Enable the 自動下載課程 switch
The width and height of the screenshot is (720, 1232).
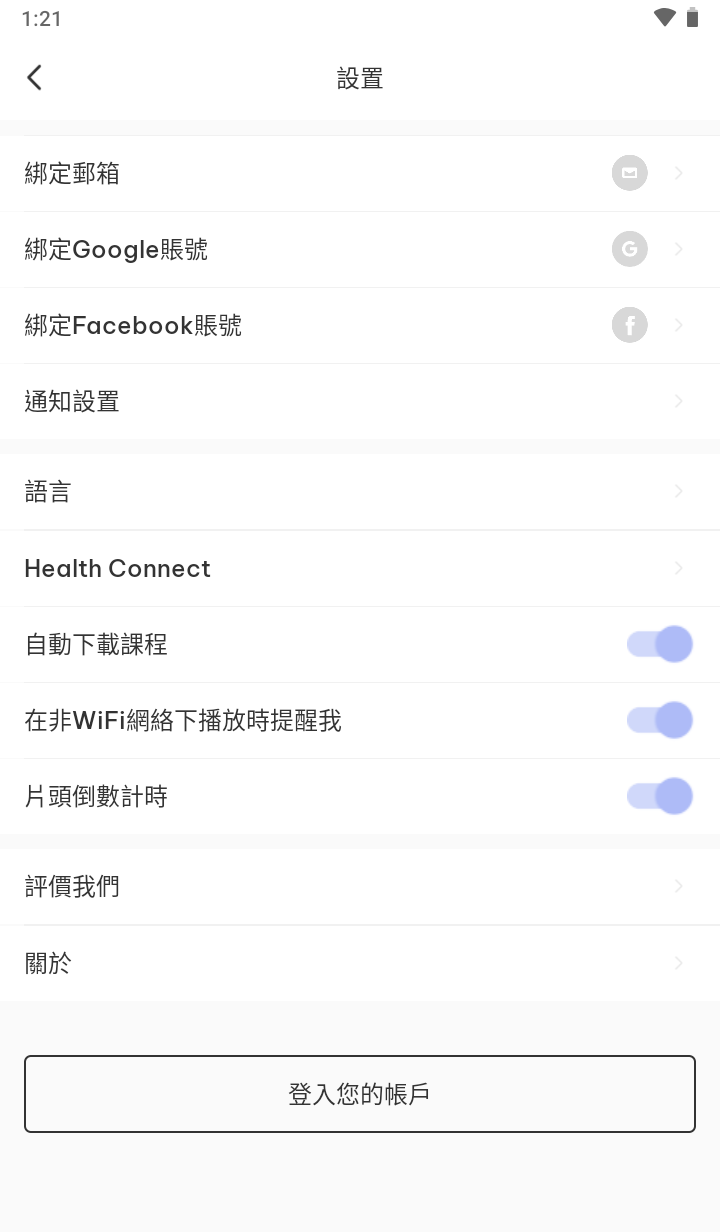(x=659, y=644)
